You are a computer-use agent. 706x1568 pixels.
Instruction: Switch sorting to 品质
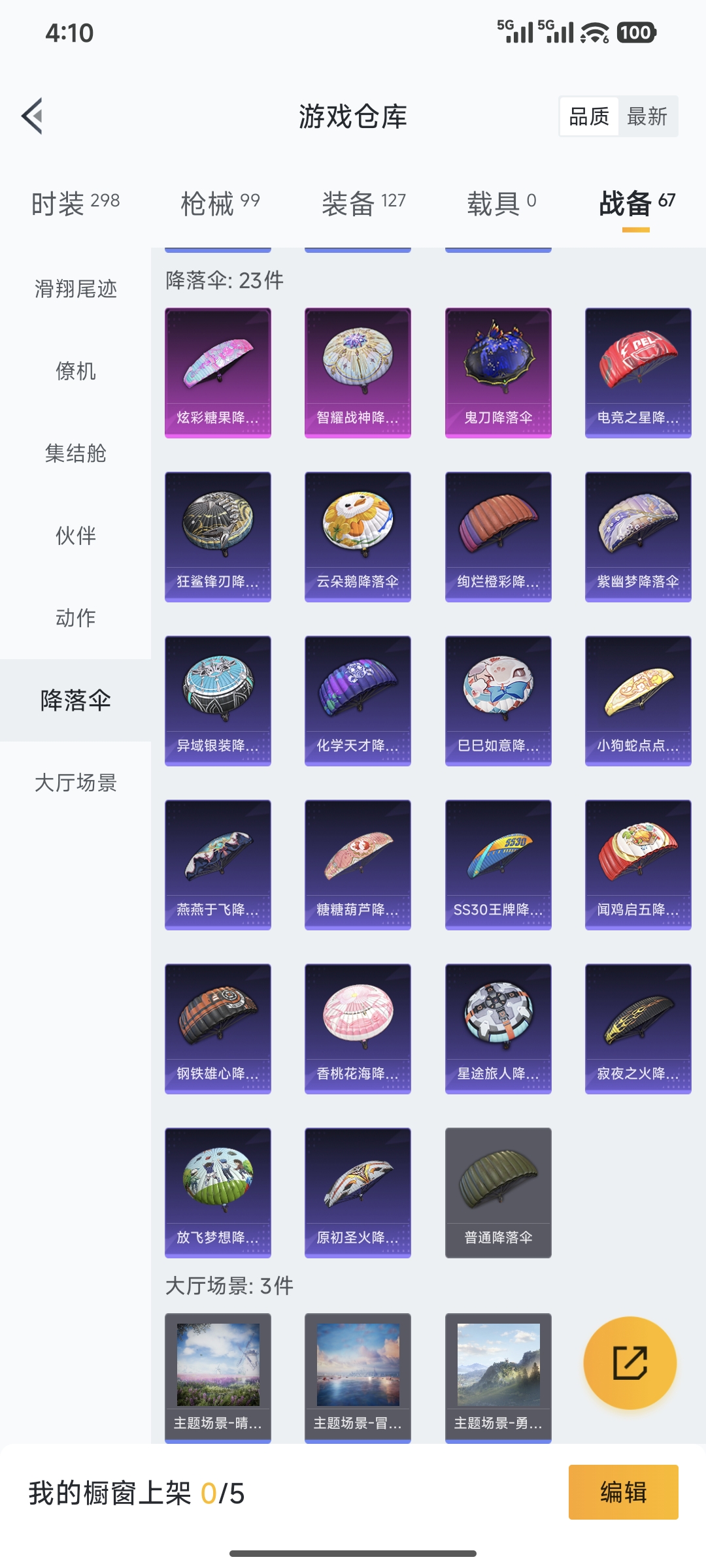588,116
